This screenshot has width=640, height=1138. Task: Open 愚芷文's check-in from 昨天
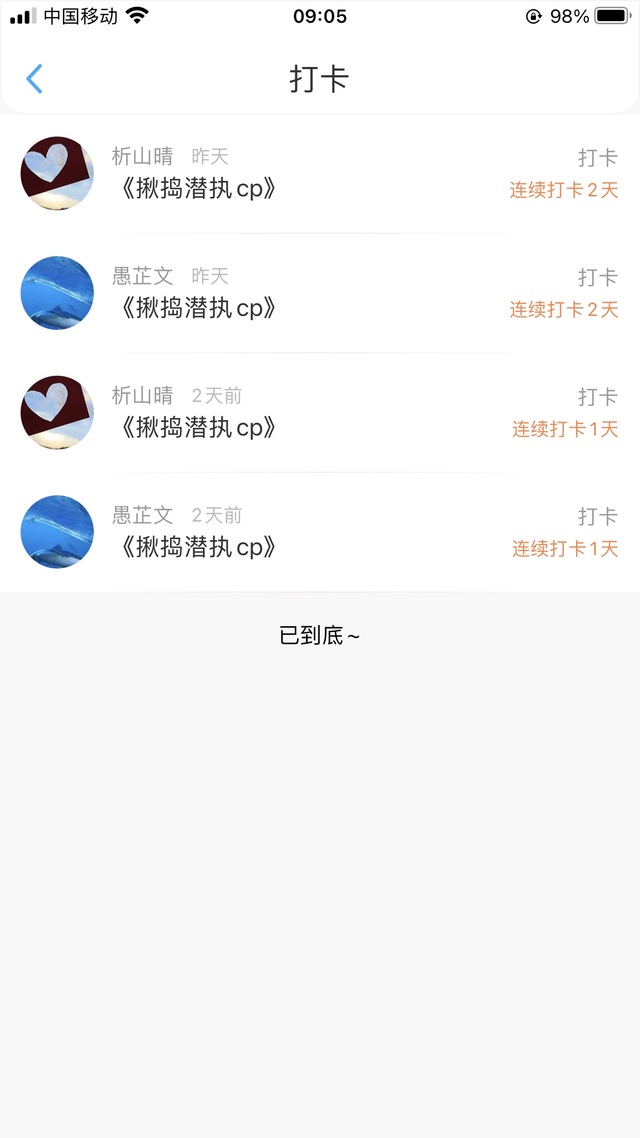(319, 293)
